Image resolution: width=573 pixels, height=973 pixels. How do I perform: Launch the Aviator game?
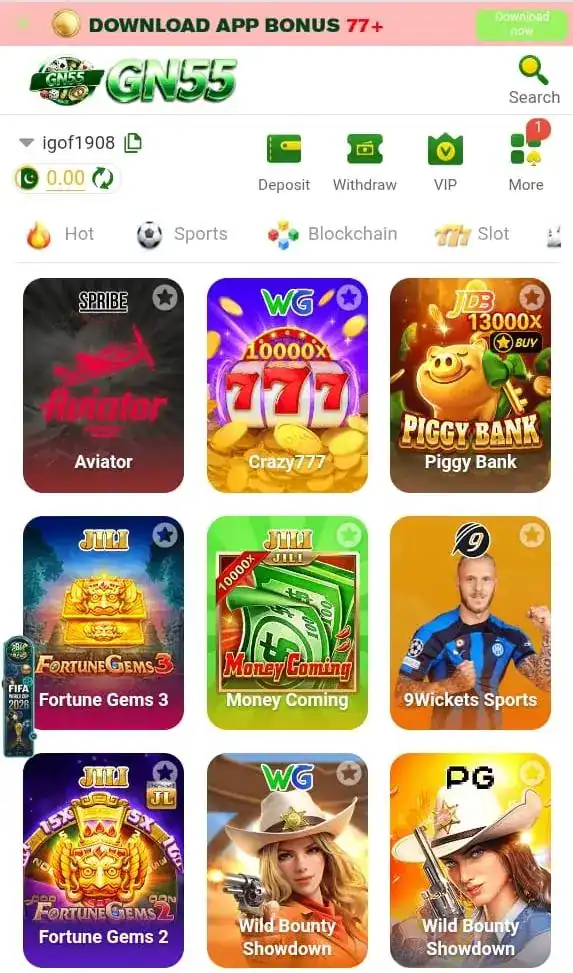103,385
